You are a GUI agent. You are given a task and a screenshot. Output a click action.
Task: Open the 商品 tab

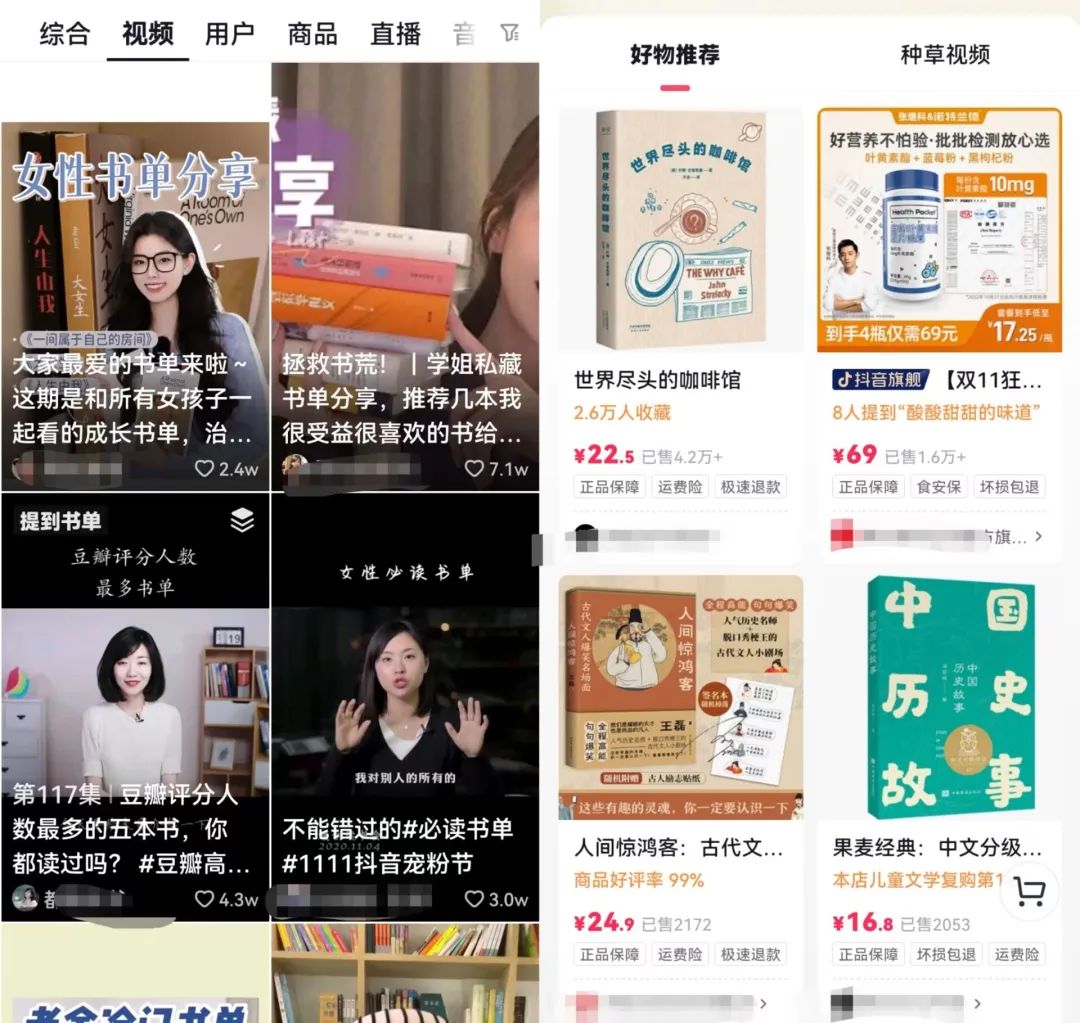(312, 34)
